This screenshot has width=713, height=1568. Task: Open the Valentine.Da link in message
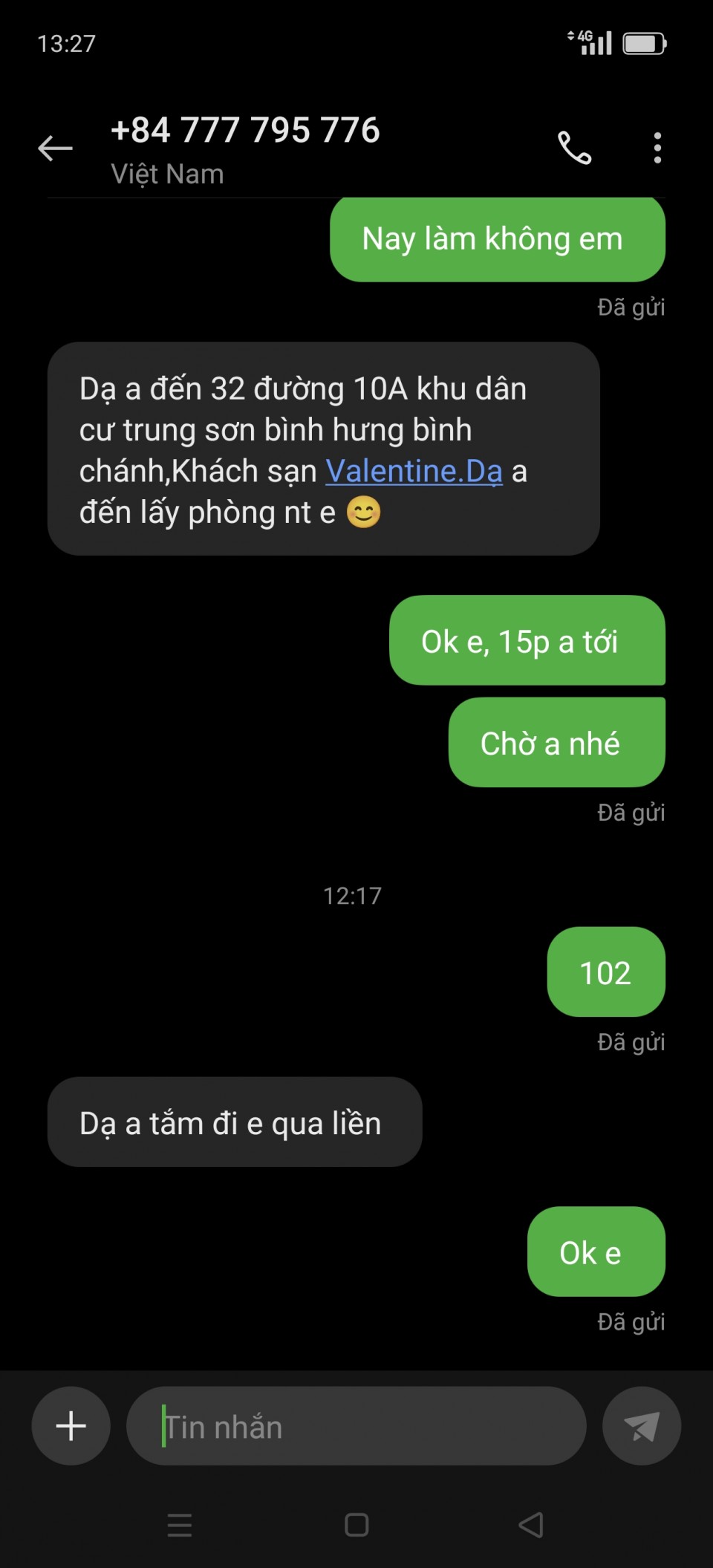[414, 471]
